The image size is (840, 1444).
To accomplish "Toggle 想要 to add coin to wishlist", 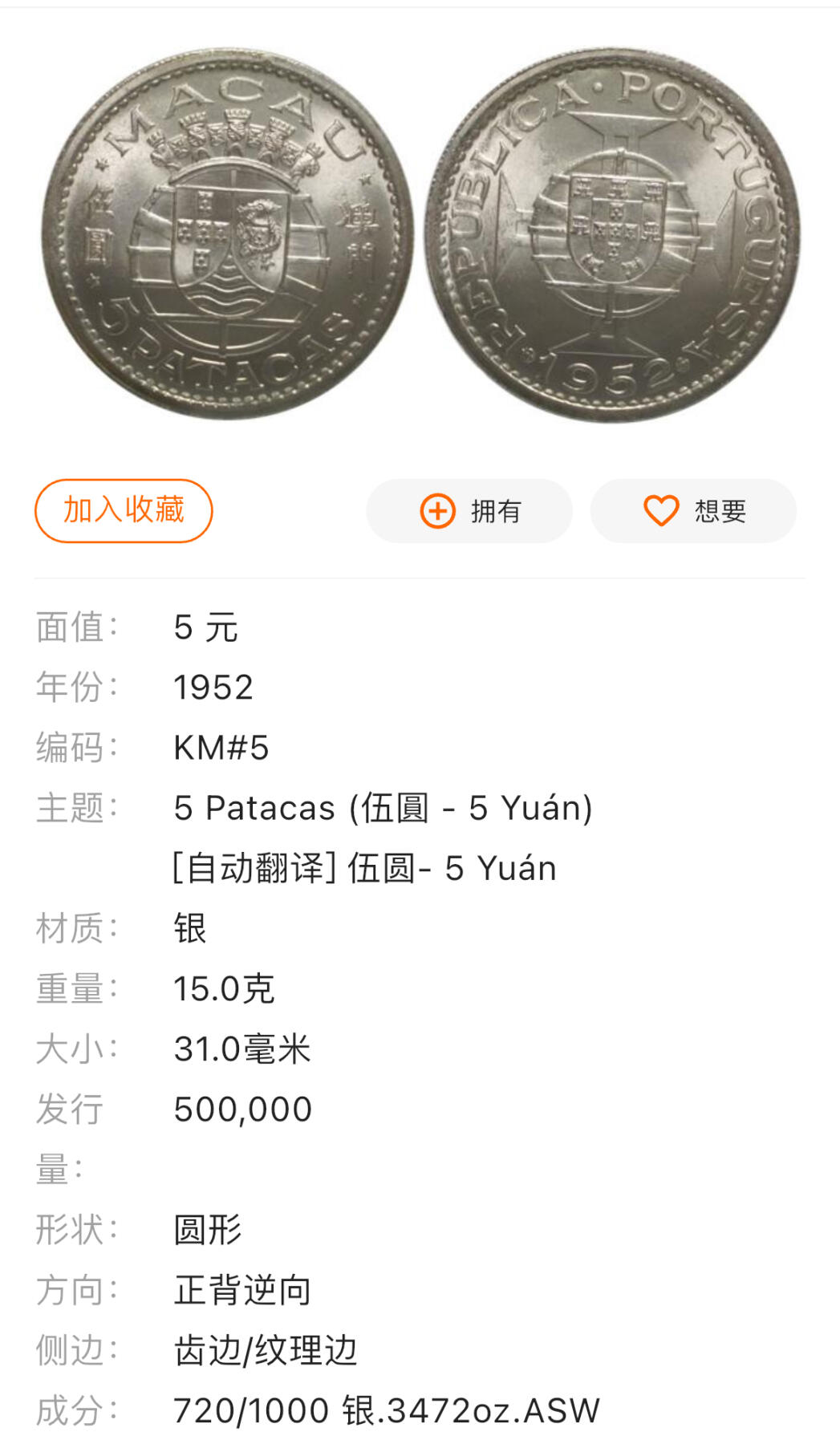I will coord(693,511).
